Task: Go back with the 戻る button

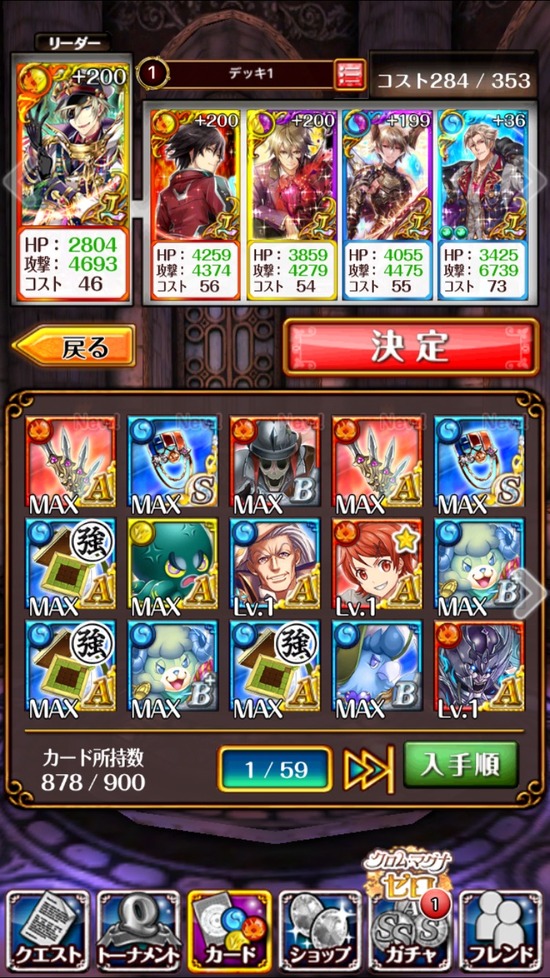Action: tap(74, 346)
